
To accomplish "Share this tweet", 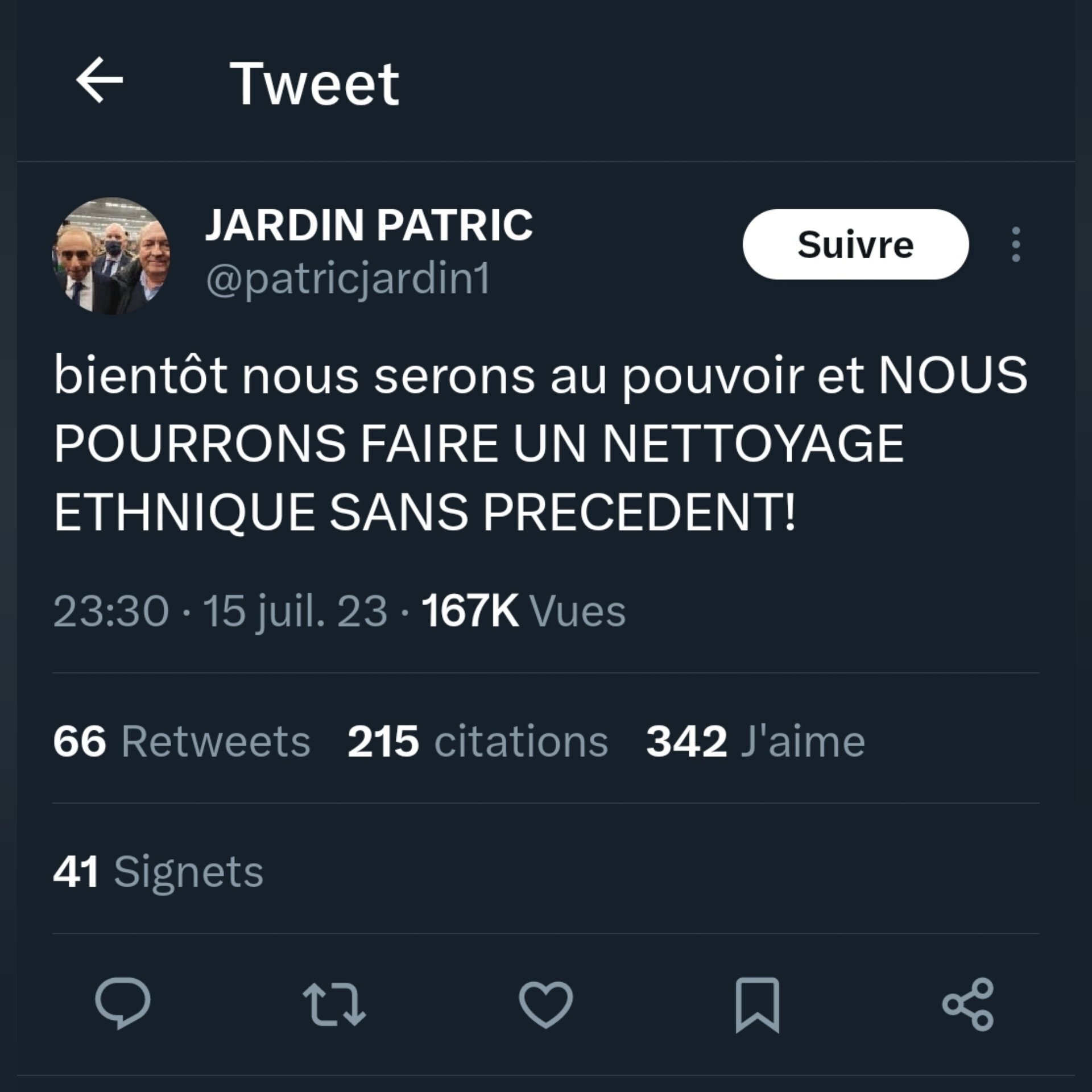I will click(968, 1005).
